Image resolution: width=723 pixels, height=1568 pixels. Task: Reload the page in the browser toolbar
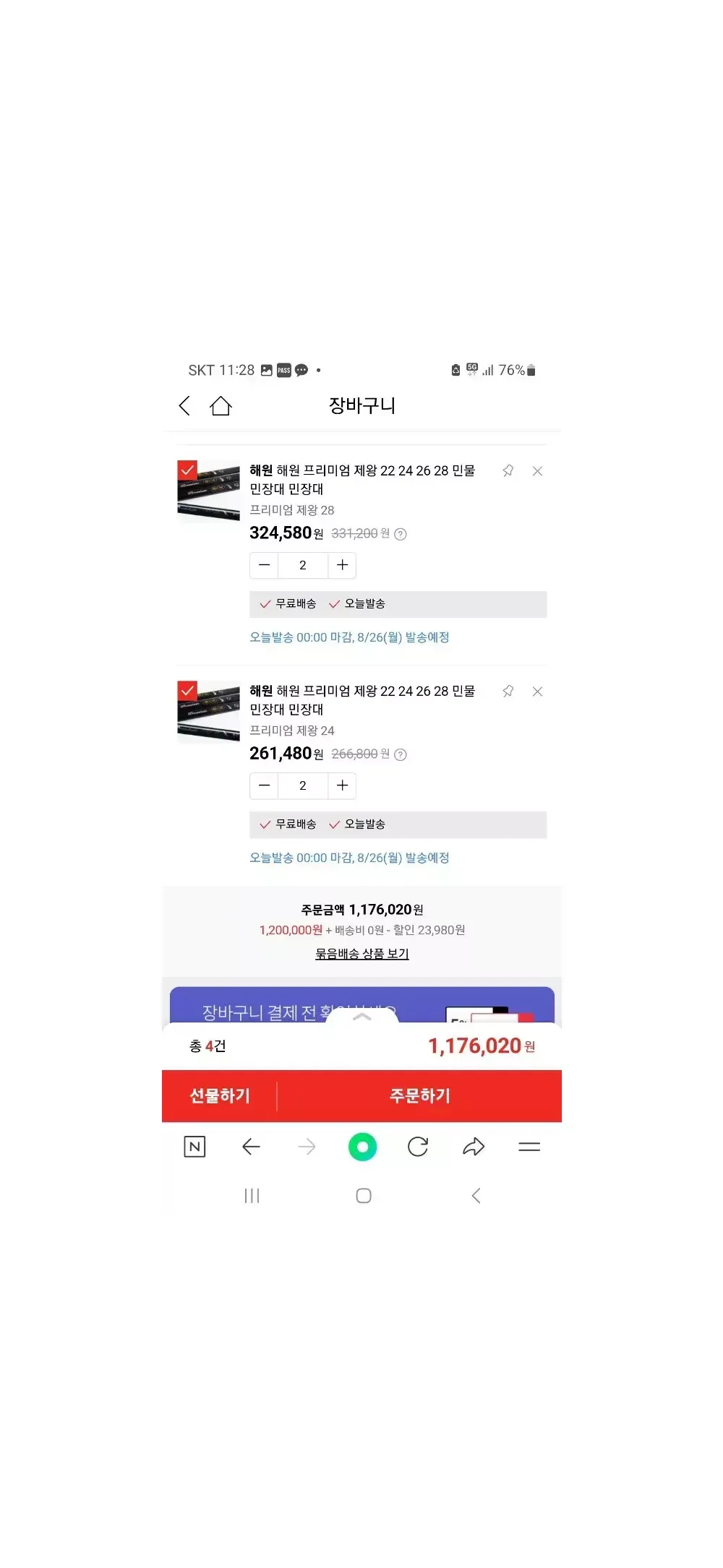click(x=418, y=1147)
